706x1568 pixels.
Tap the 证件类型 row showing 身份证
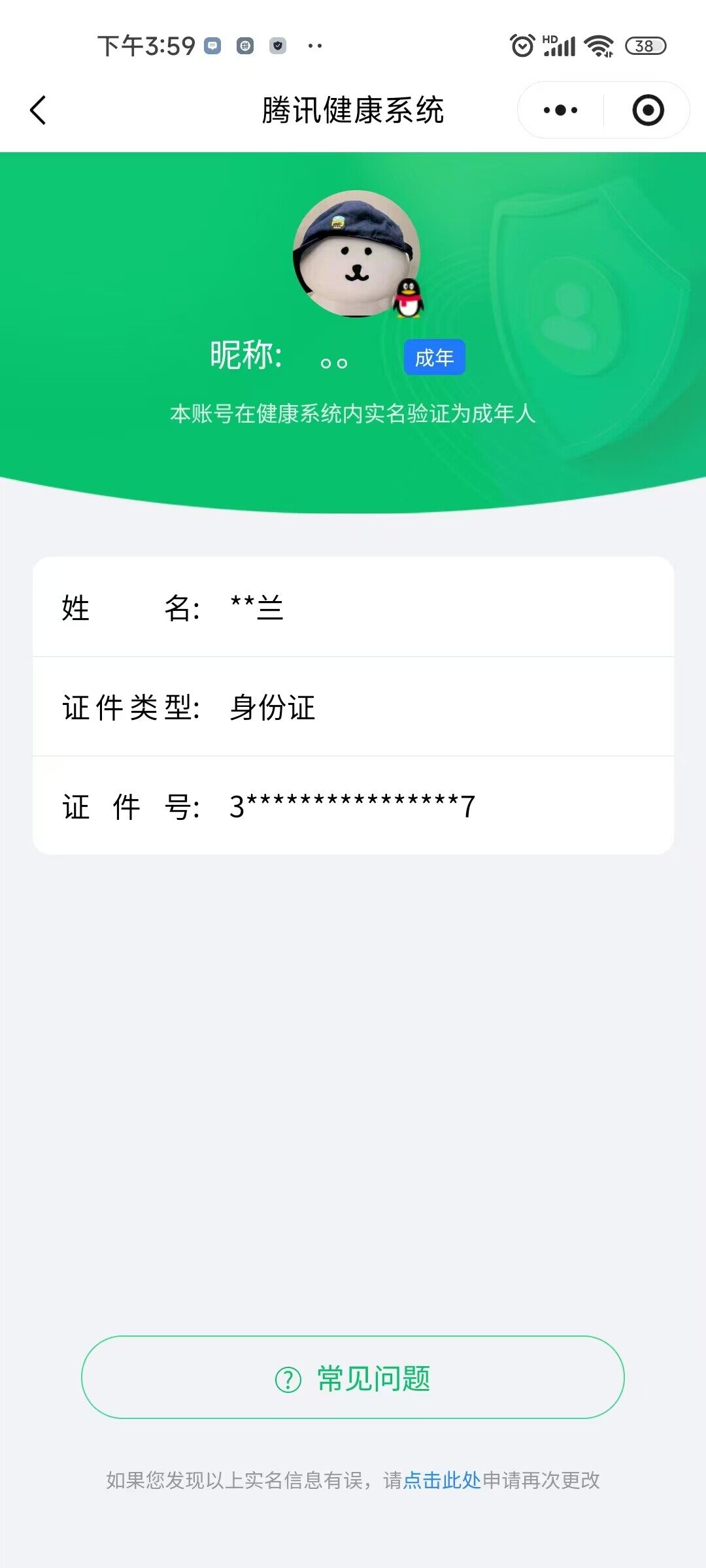pyautogui.click(x=353, y=709)
